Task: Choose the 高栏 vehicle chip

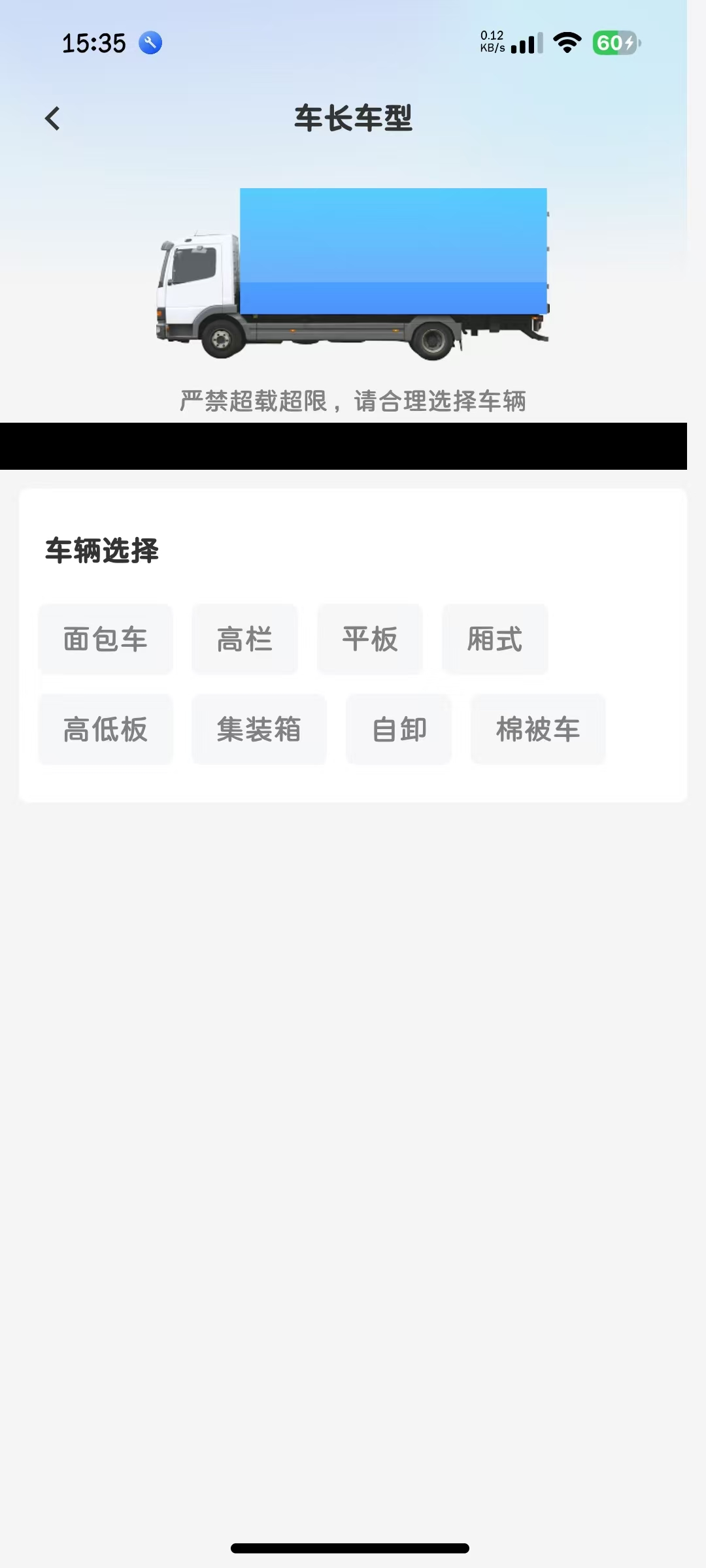Action: tap(244, 639)
